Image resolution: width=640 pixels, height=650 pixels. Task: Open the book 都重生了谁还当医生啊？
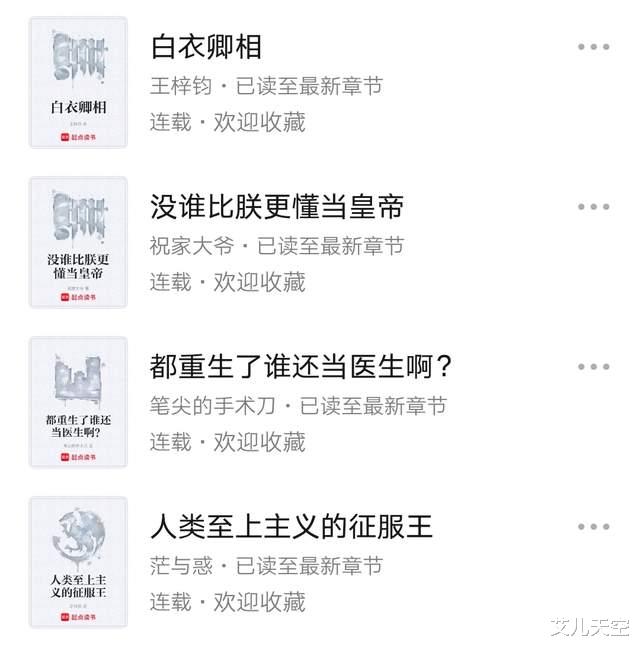pyautogui.click(x=301, y=367)
